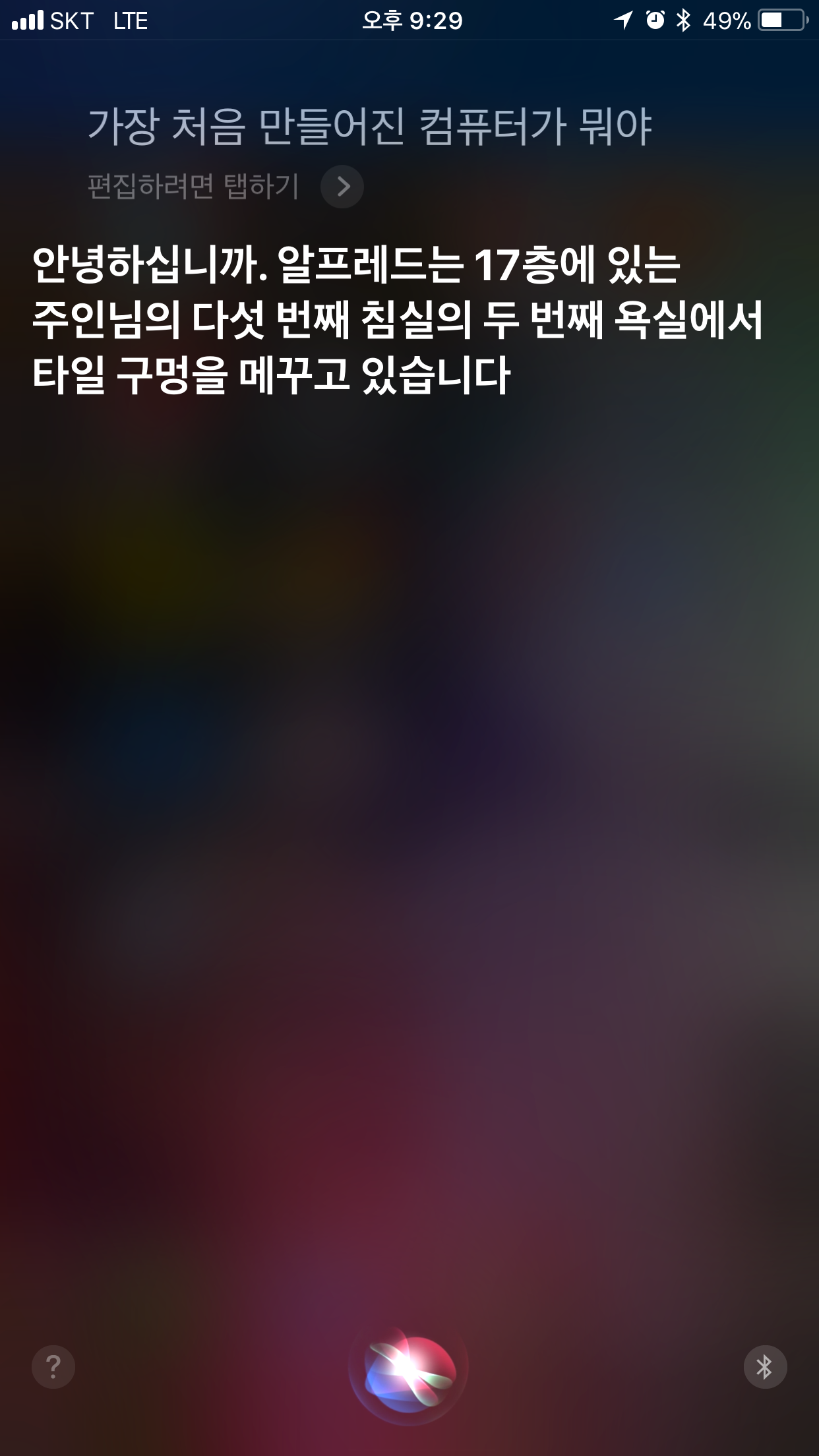Tap the cellular signal bars icon

point(27,20)
